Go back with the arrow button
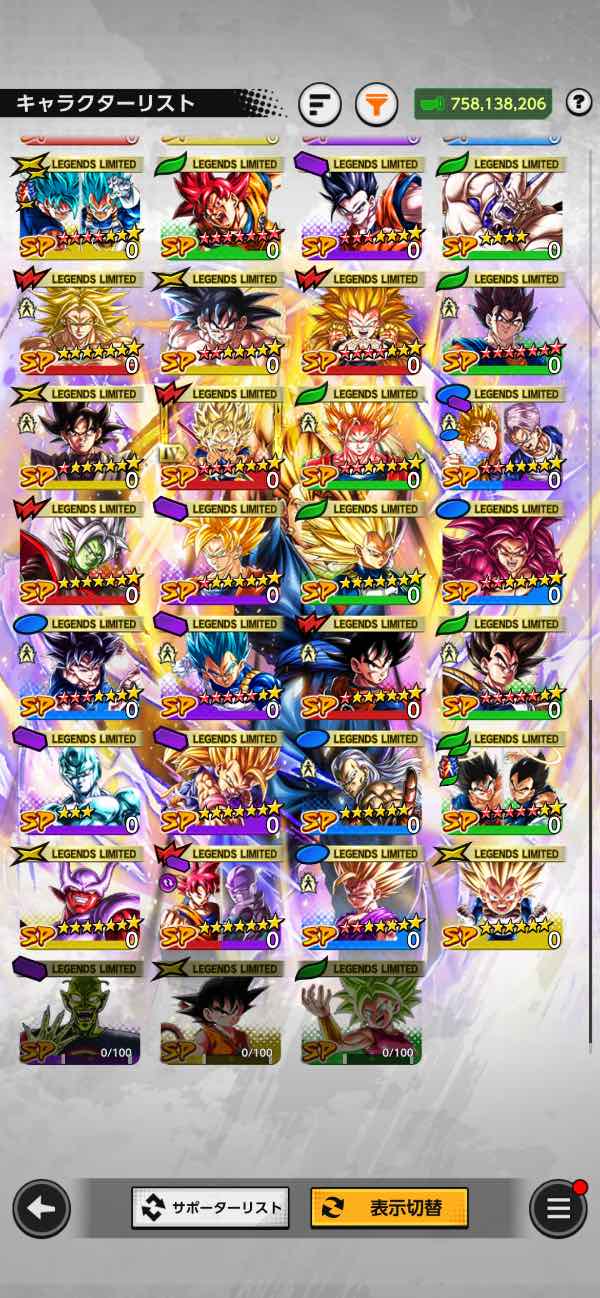This screenshot has width=600, height=1298. coord(41,1208)
